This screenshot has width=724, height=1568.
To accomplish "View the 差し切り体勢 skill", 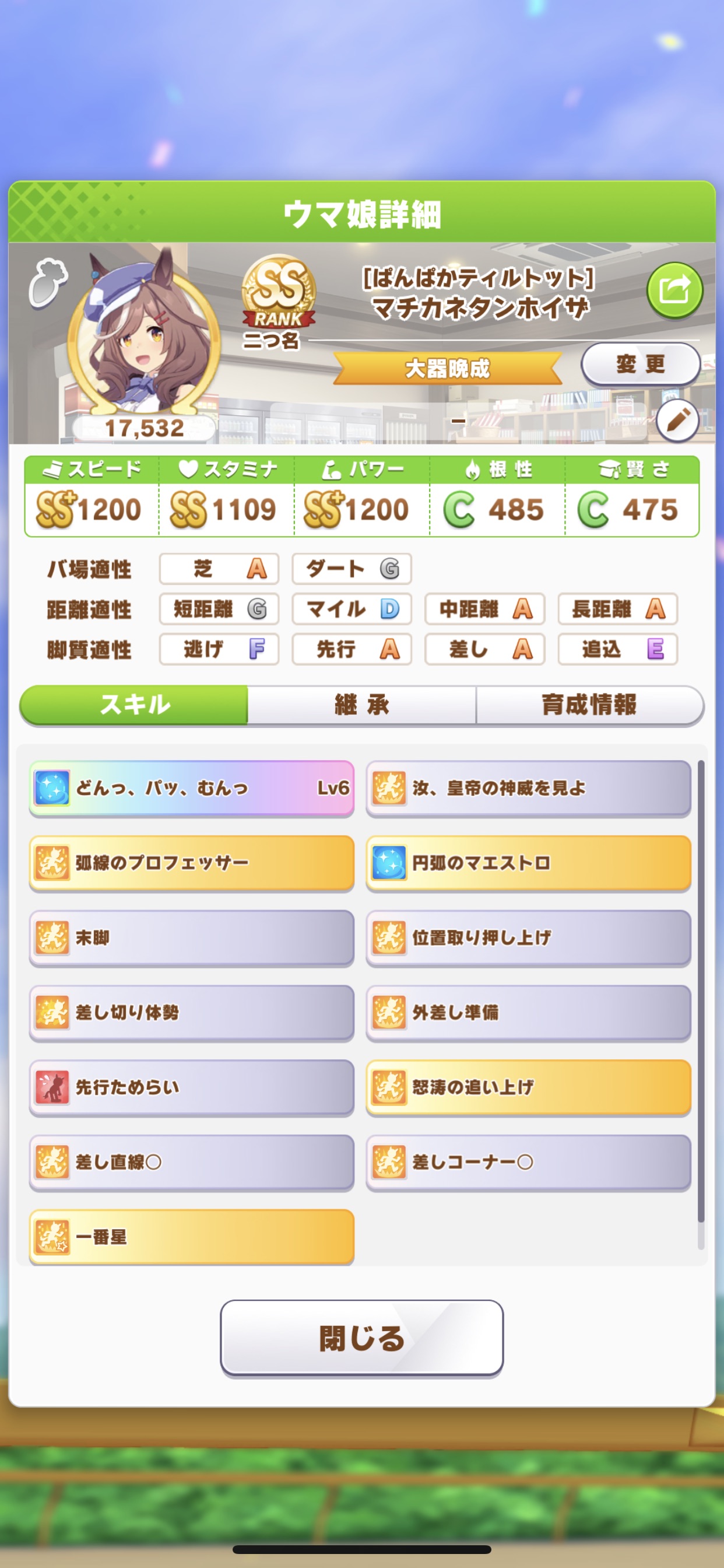I will tap(192, 1013).
